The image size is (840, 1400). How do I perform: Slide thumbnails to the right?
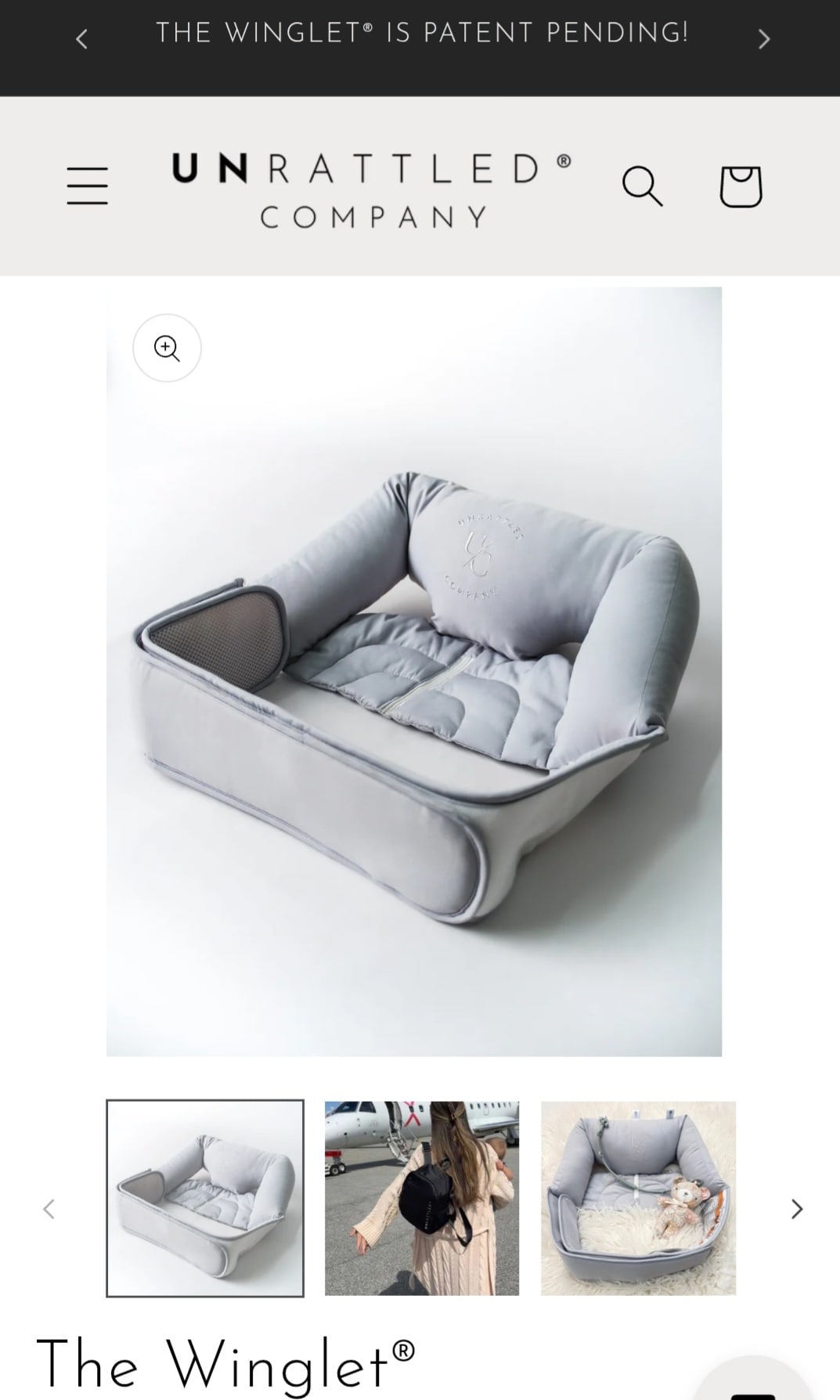click(796, 1208)
